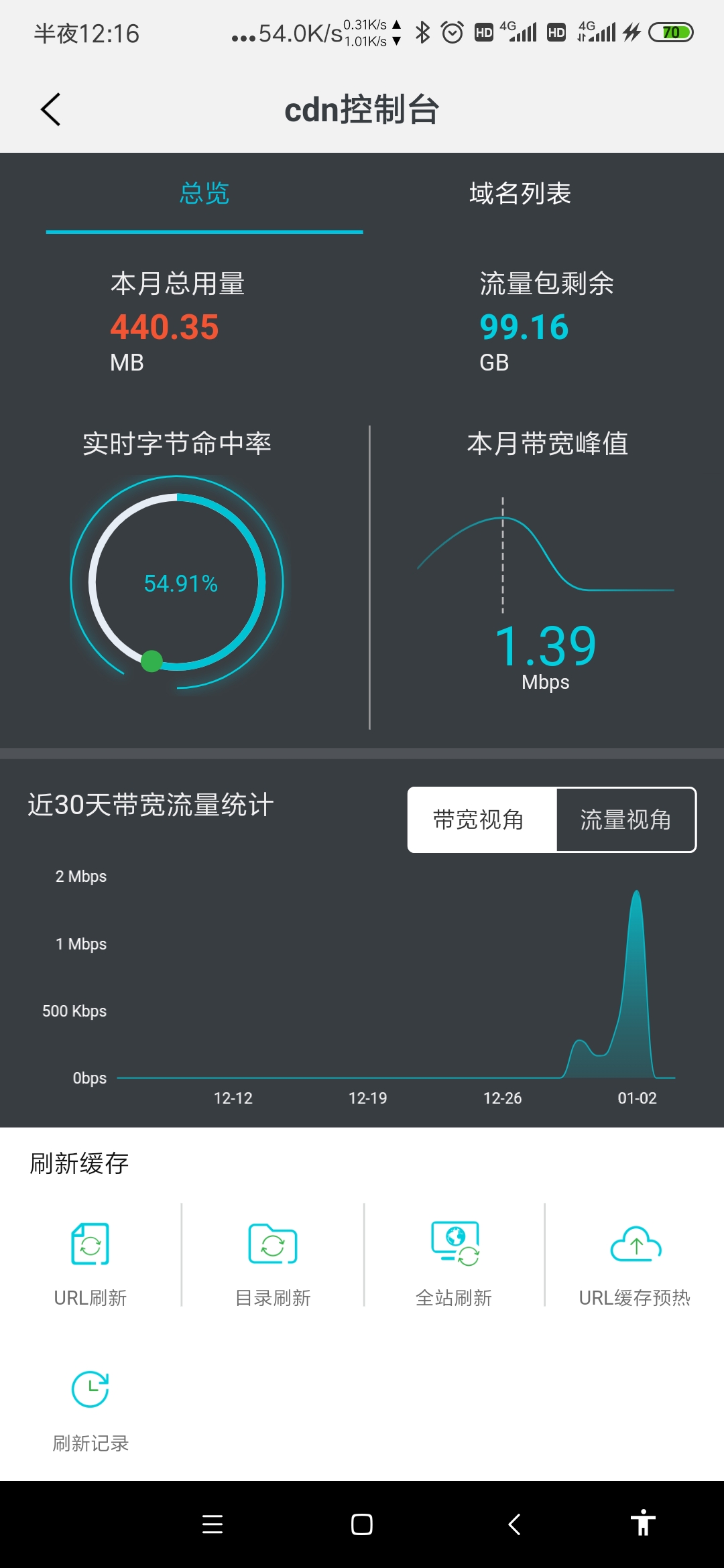The width and height of the screenshot is (724, 1568).
Task: Select 带宽视角 chart view
Action: click(x=479, y=820)
